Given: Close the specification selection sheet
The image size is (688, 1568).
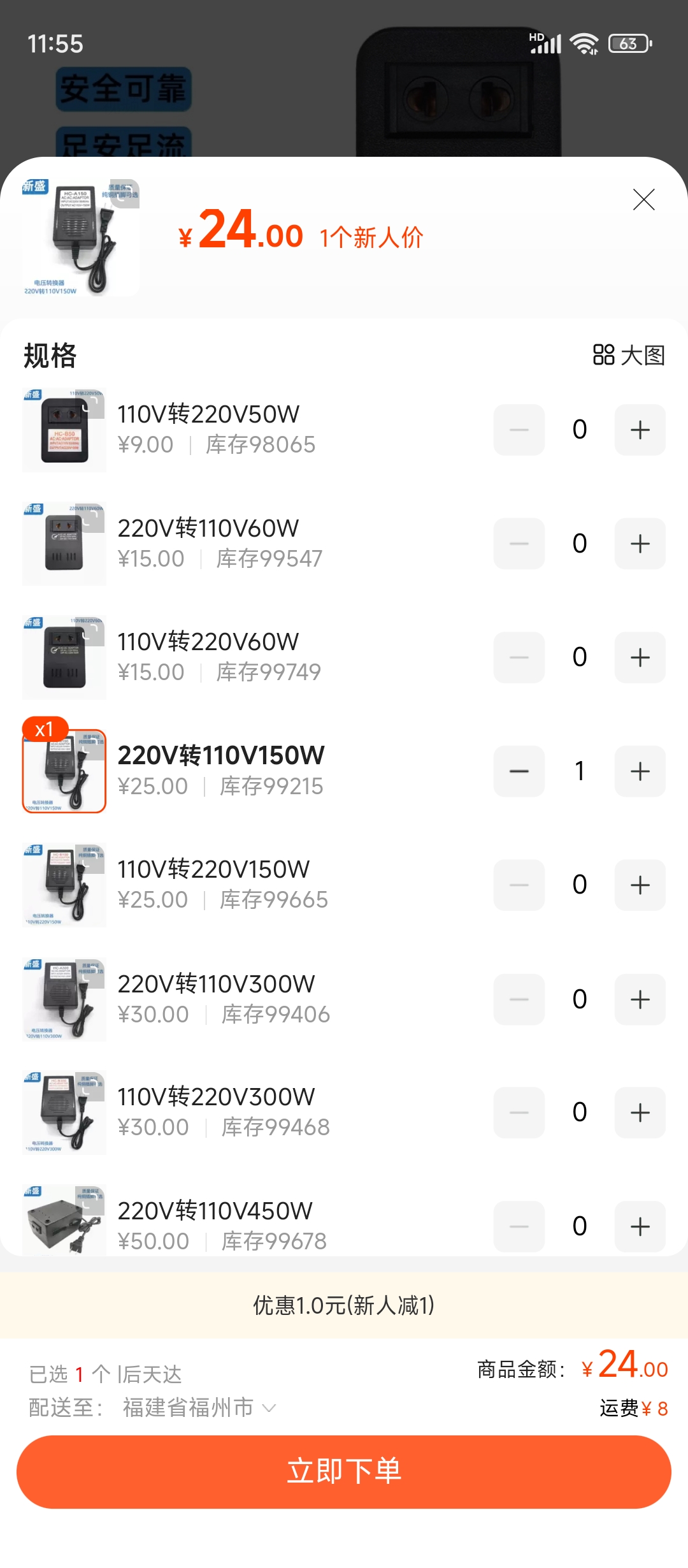Looking at the screenshot, I should (643, 200).
